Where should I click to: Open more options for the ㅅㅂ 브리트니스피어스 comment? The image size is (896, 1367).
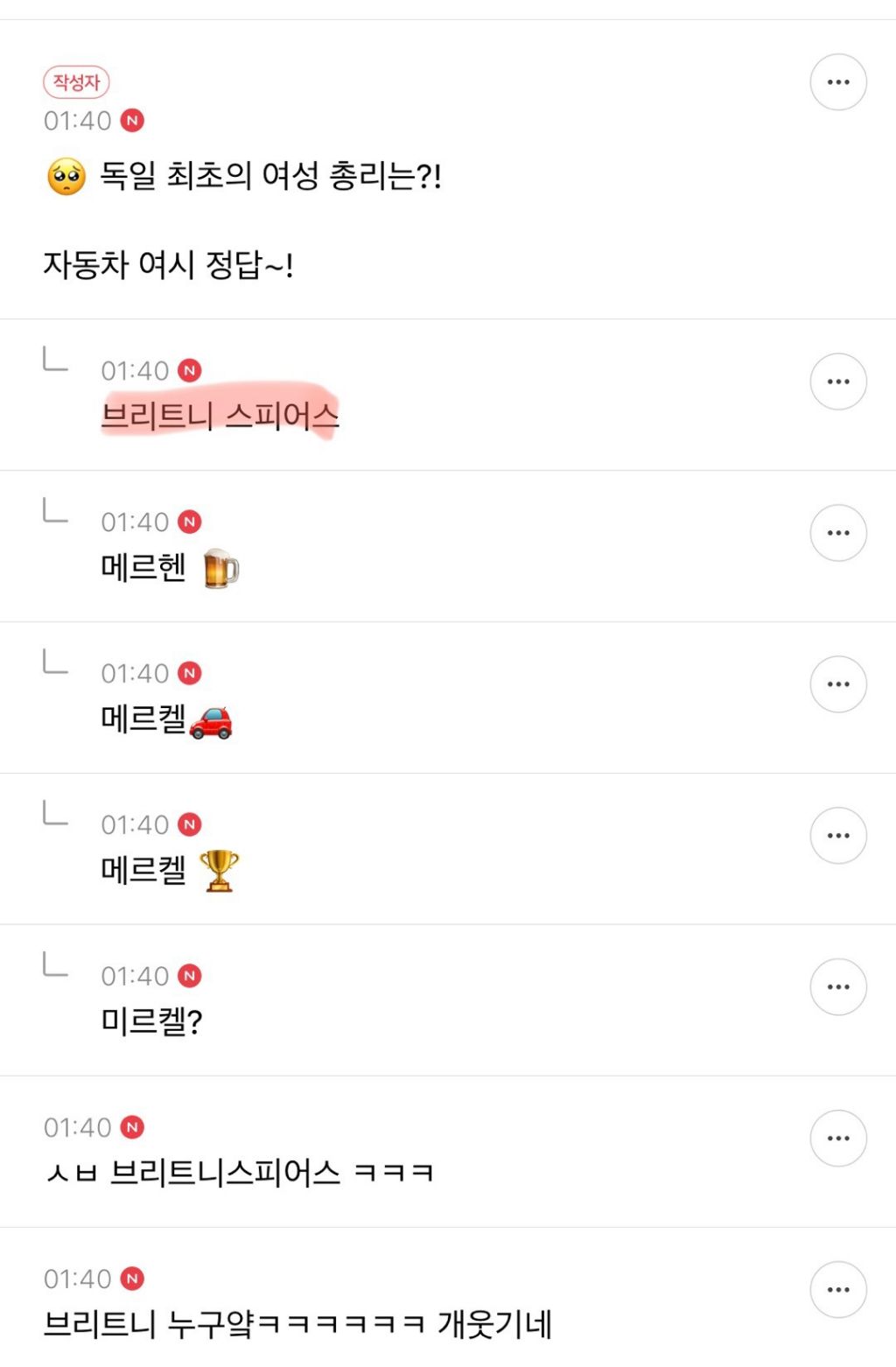tap(838, 1139)
